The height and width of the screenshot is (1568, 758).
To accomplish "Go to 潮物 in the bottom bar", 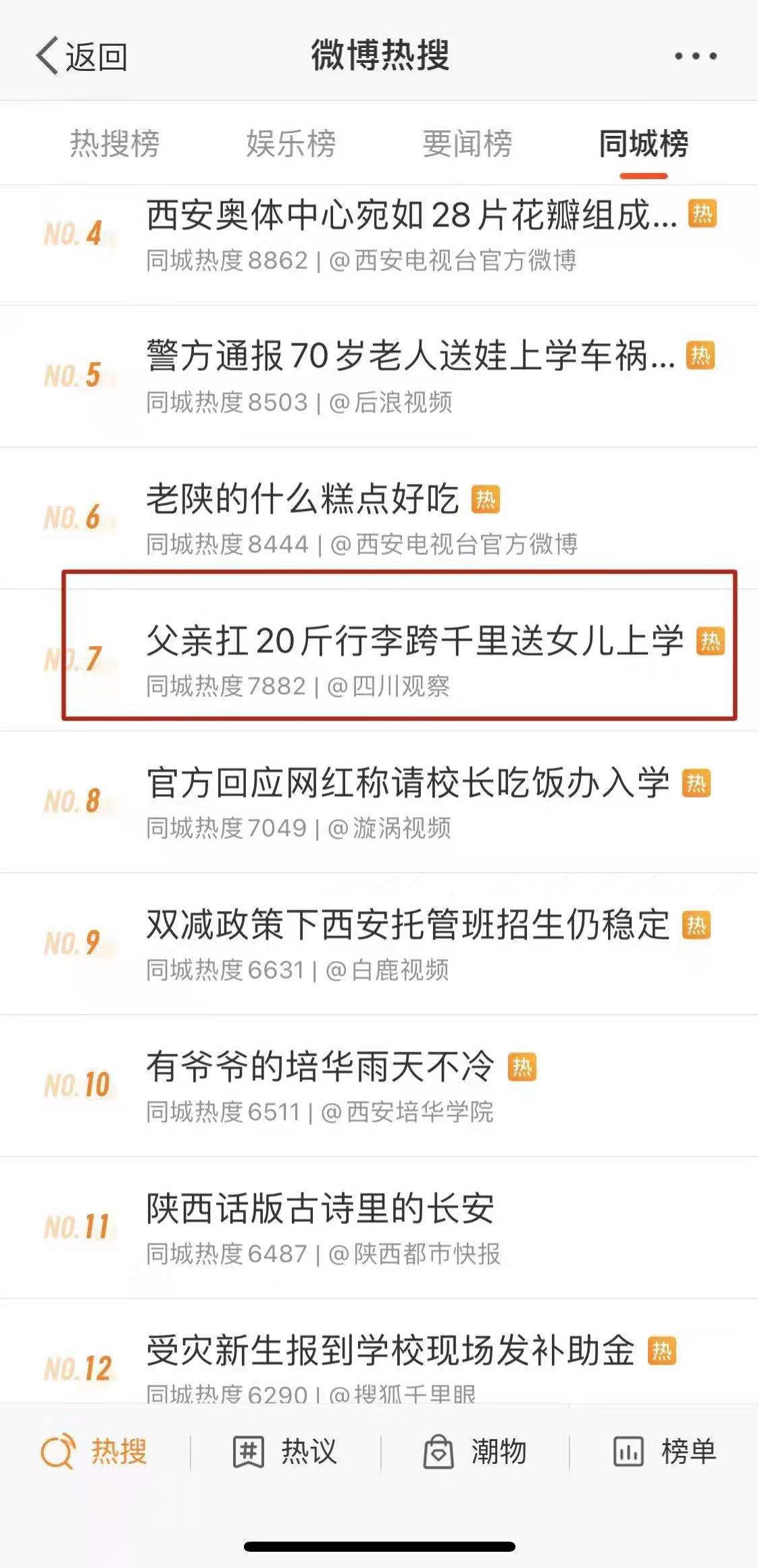I will pyautogui.click(x=475, y=1452).
